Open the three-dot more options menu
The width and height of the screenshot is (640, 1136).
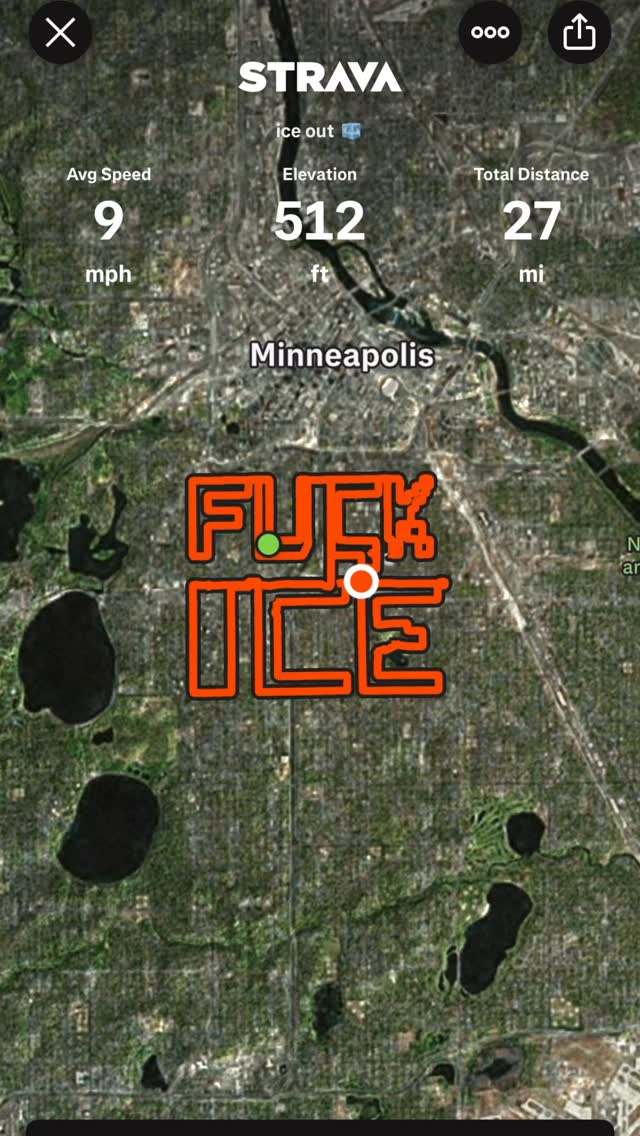(490, 33)
